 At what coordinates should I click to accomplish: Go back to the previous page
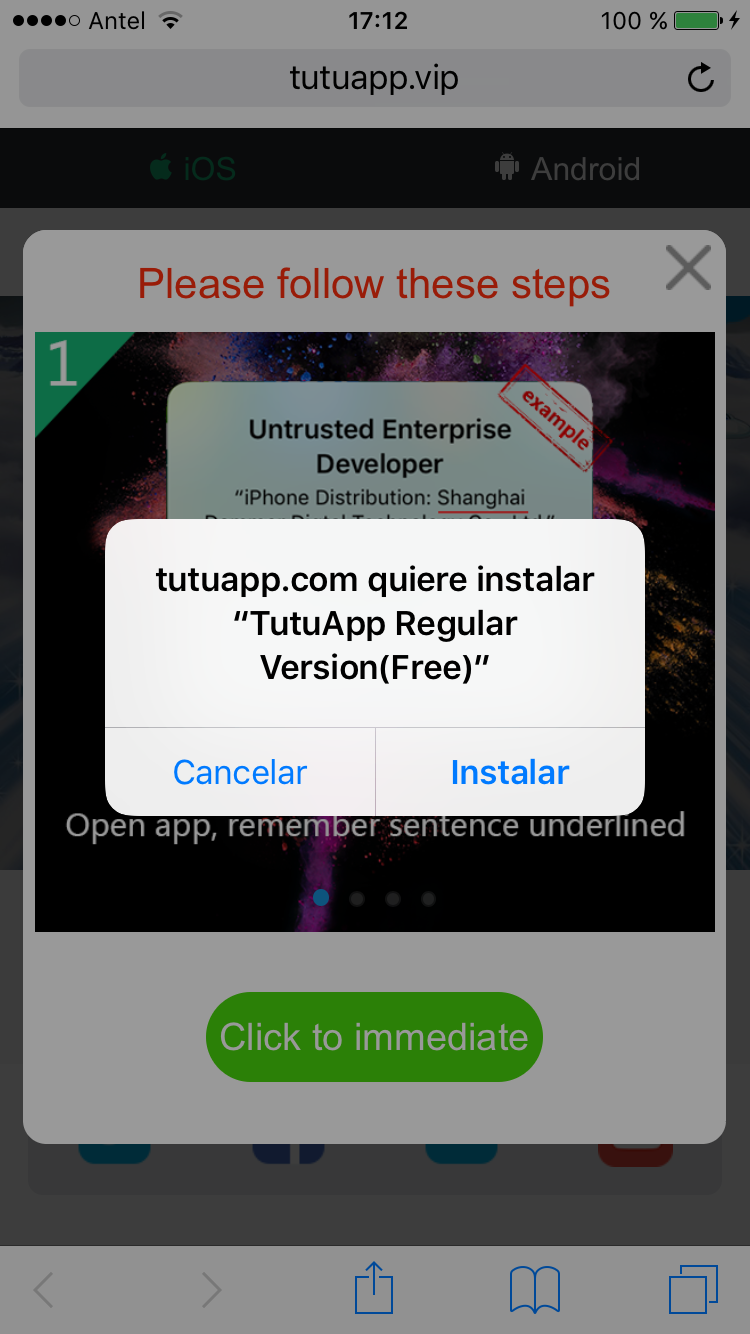click(x=43, y=1290)
